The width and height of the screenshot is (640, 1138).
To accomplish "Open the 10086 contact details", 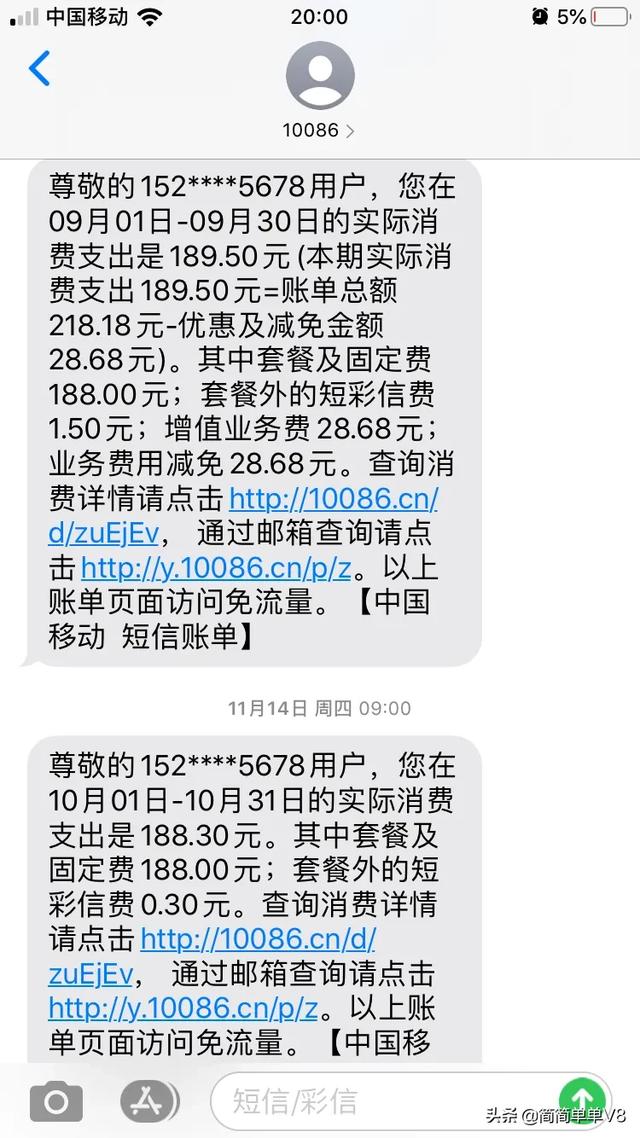I will click(319, 92).
